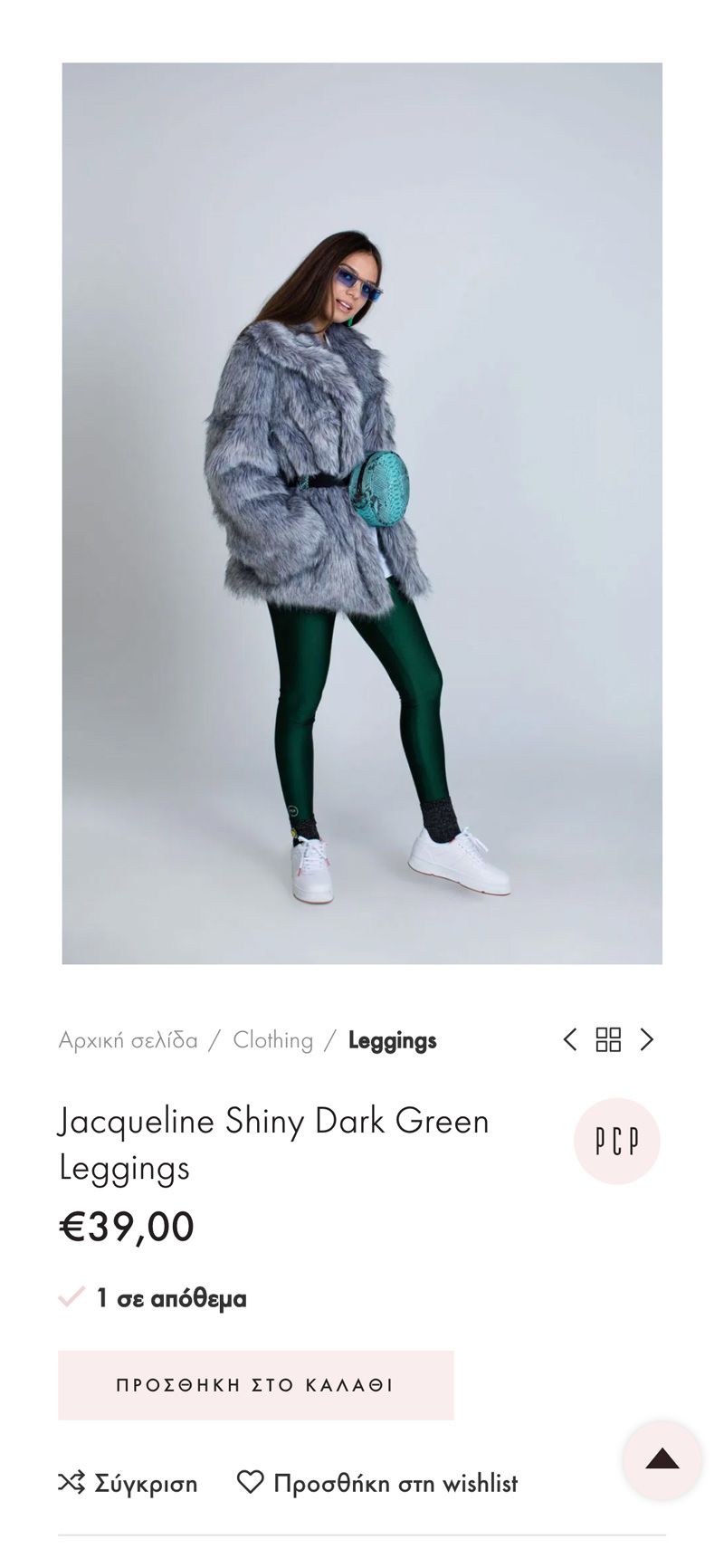
Task: Tap Προσθήκη στη wishlist heart link
Action: pos(377,1483)
